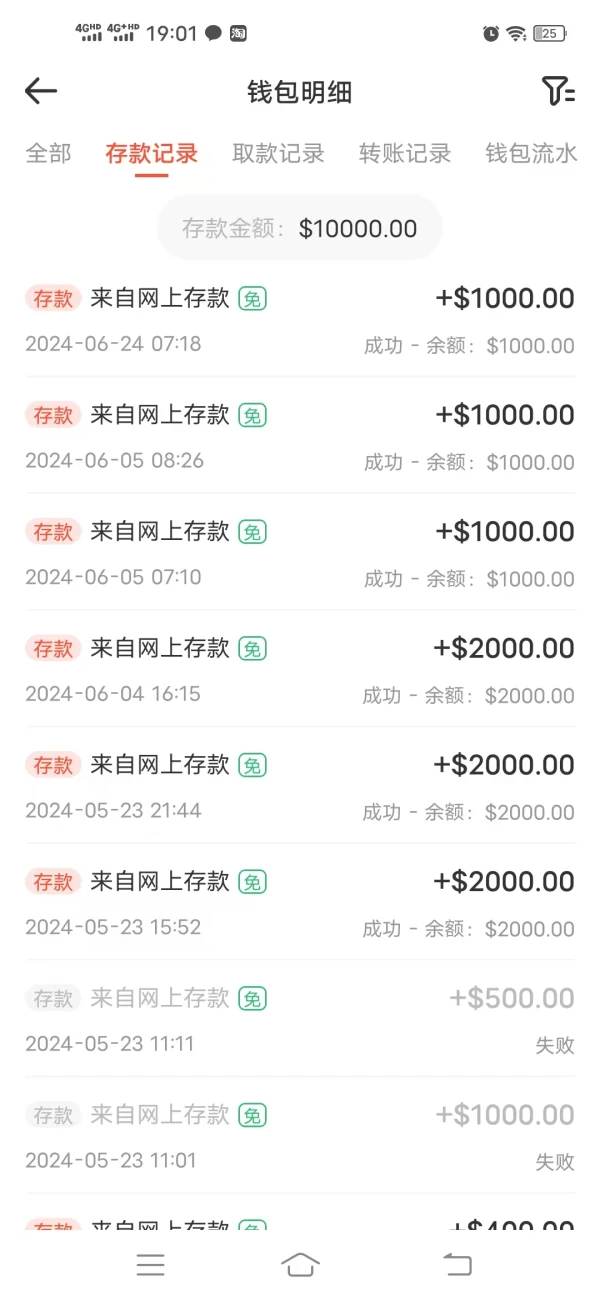The height and width of the screenshot is (1300, 600).
Task: Go back from the wallet details page
Action: pyautogui.click(x=41, y=92)
